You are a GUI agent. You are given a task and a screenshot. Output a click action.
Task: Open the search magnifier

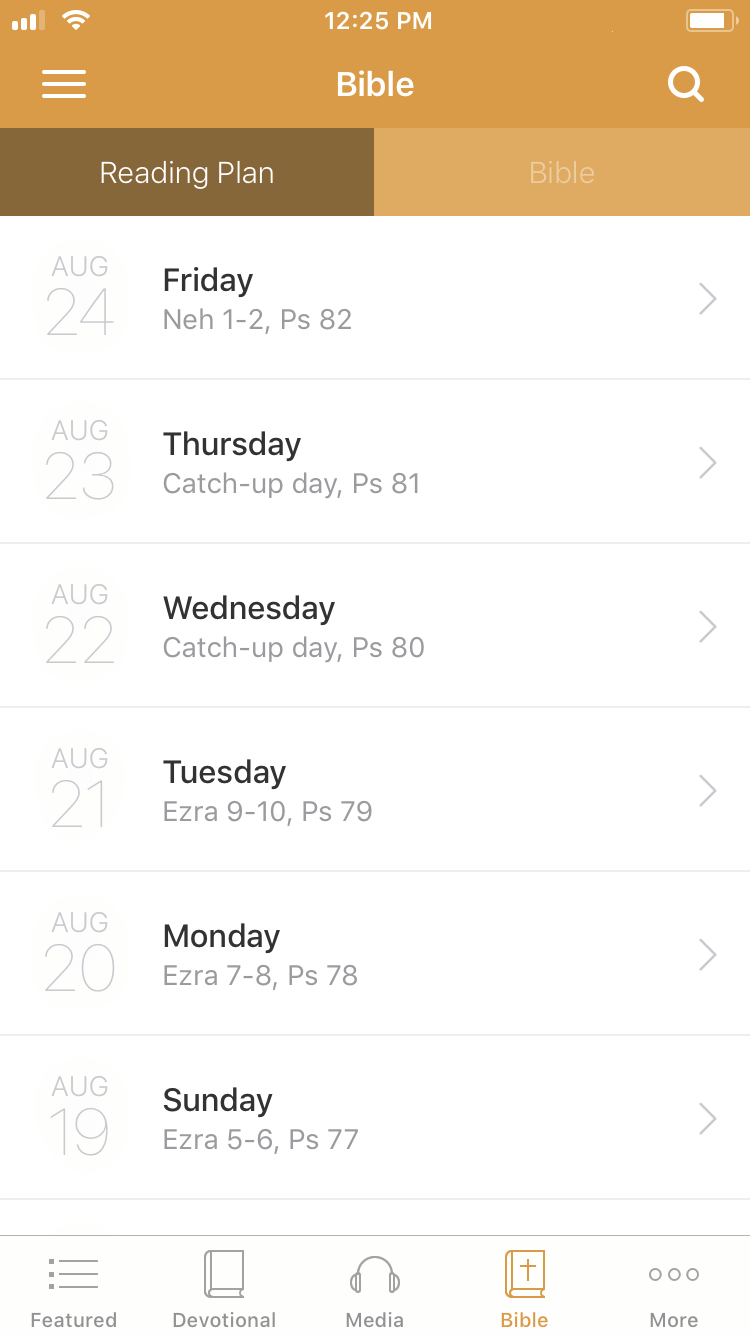point(686,84)
